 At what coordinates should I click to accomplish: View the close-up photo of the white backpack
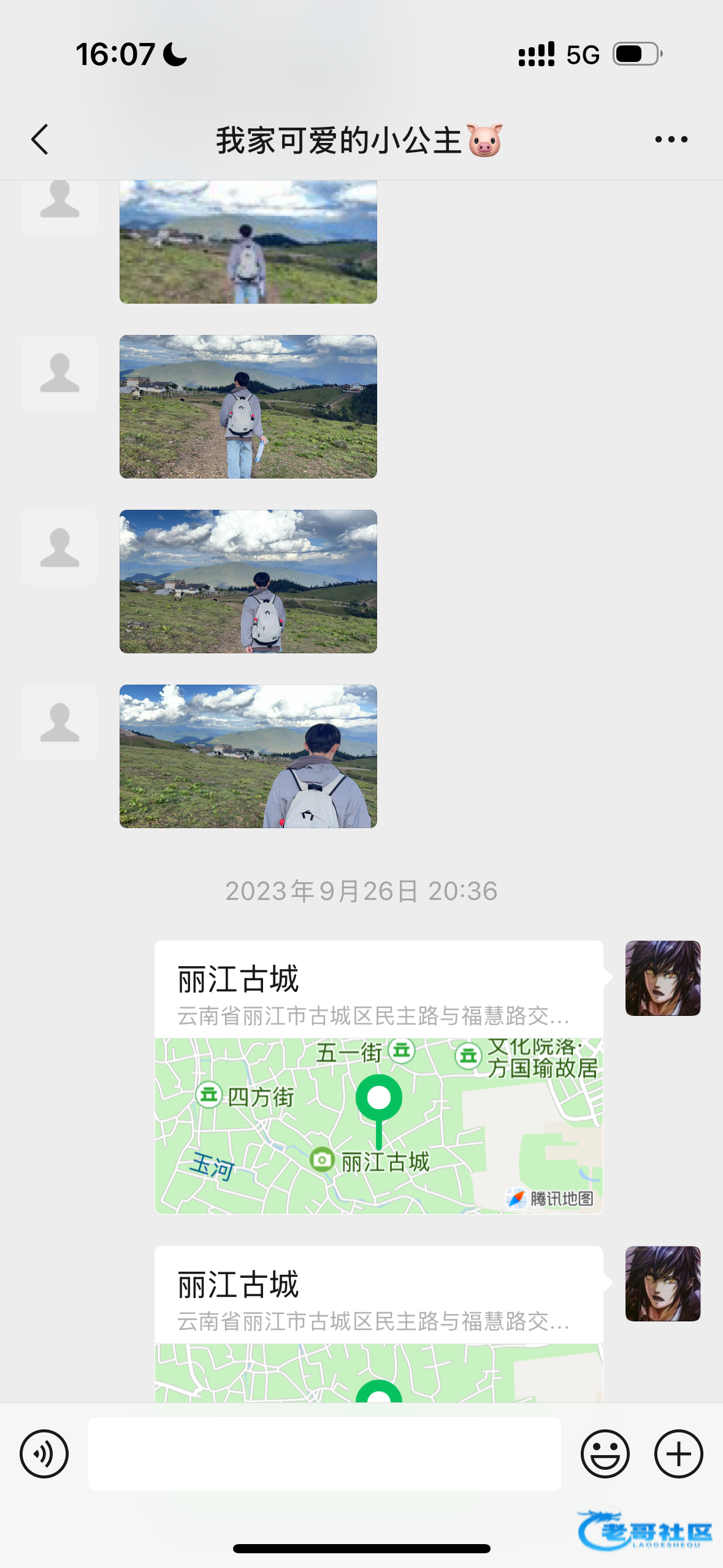click(x=248, y=756)
